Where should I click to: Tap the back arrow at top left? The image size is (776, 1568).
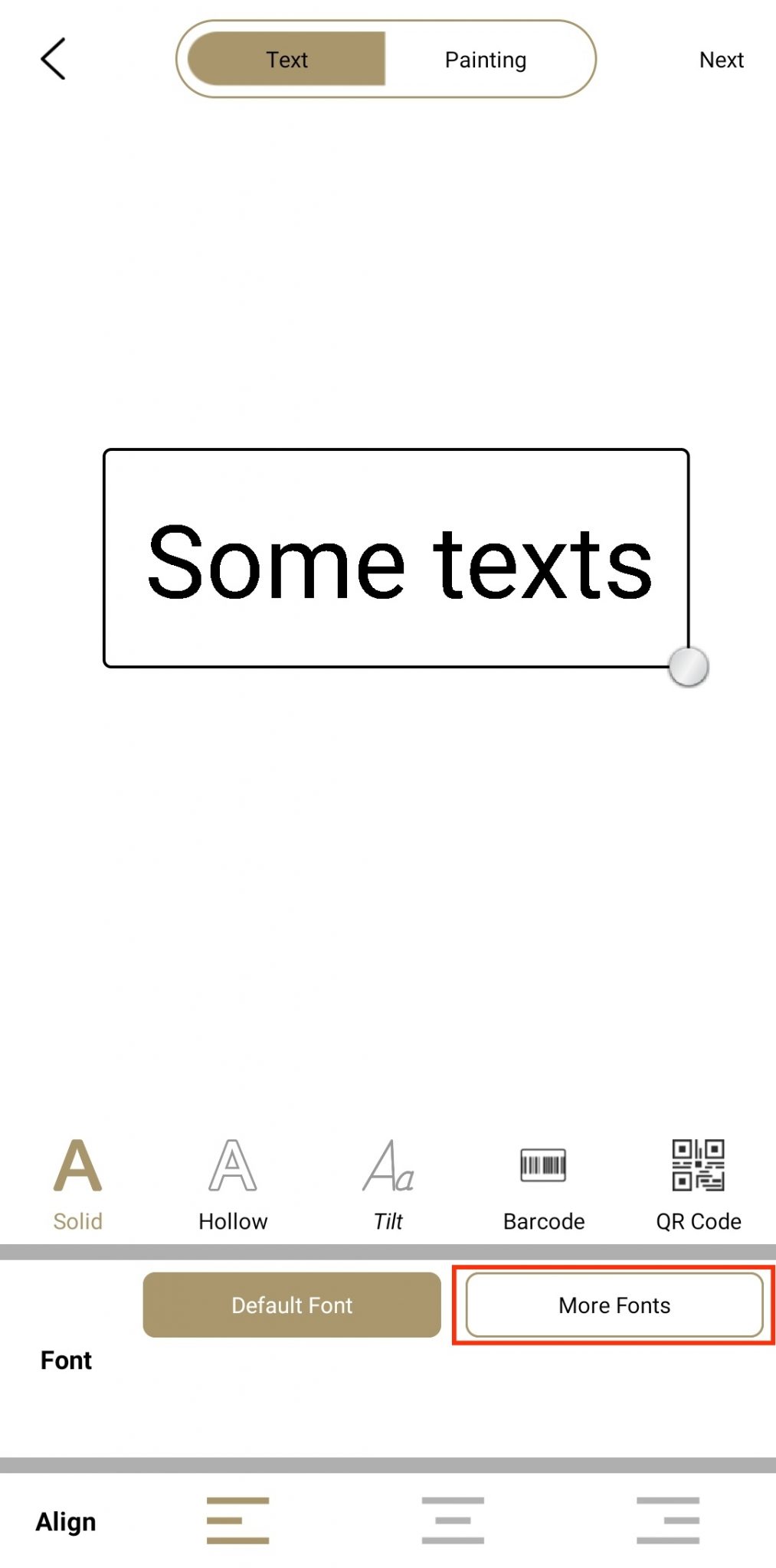coord(53,59)
